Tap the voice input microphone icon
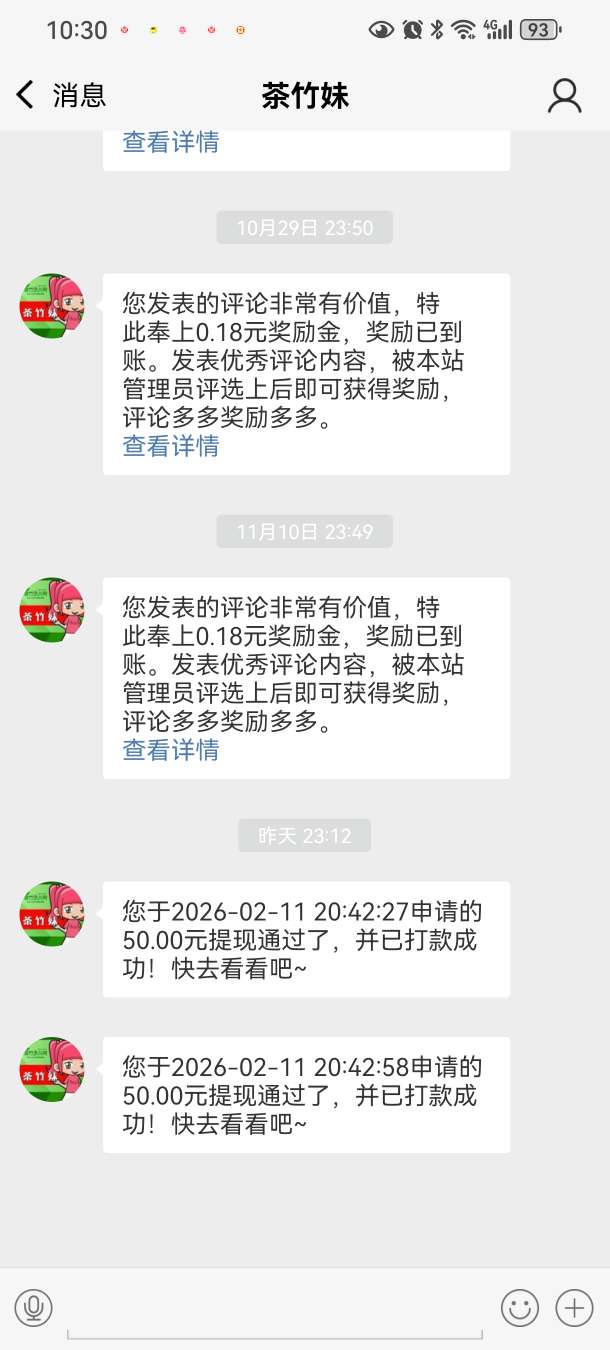The image size is (610, 1350). (x=33, y=1307)
